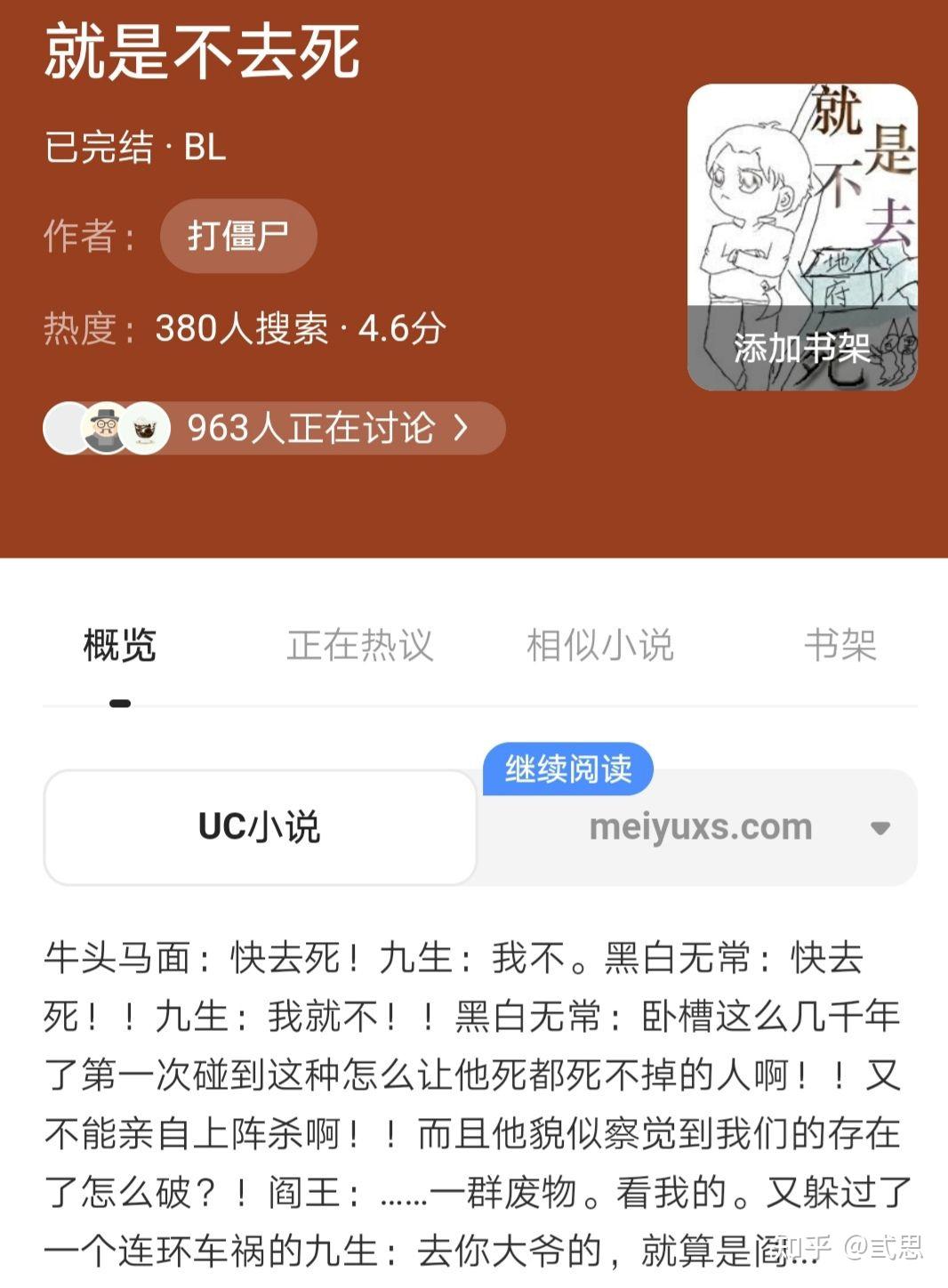The image size is (948, 1288).
Task: Open the 打僵尸 author profile
Action: click(237, 236)
